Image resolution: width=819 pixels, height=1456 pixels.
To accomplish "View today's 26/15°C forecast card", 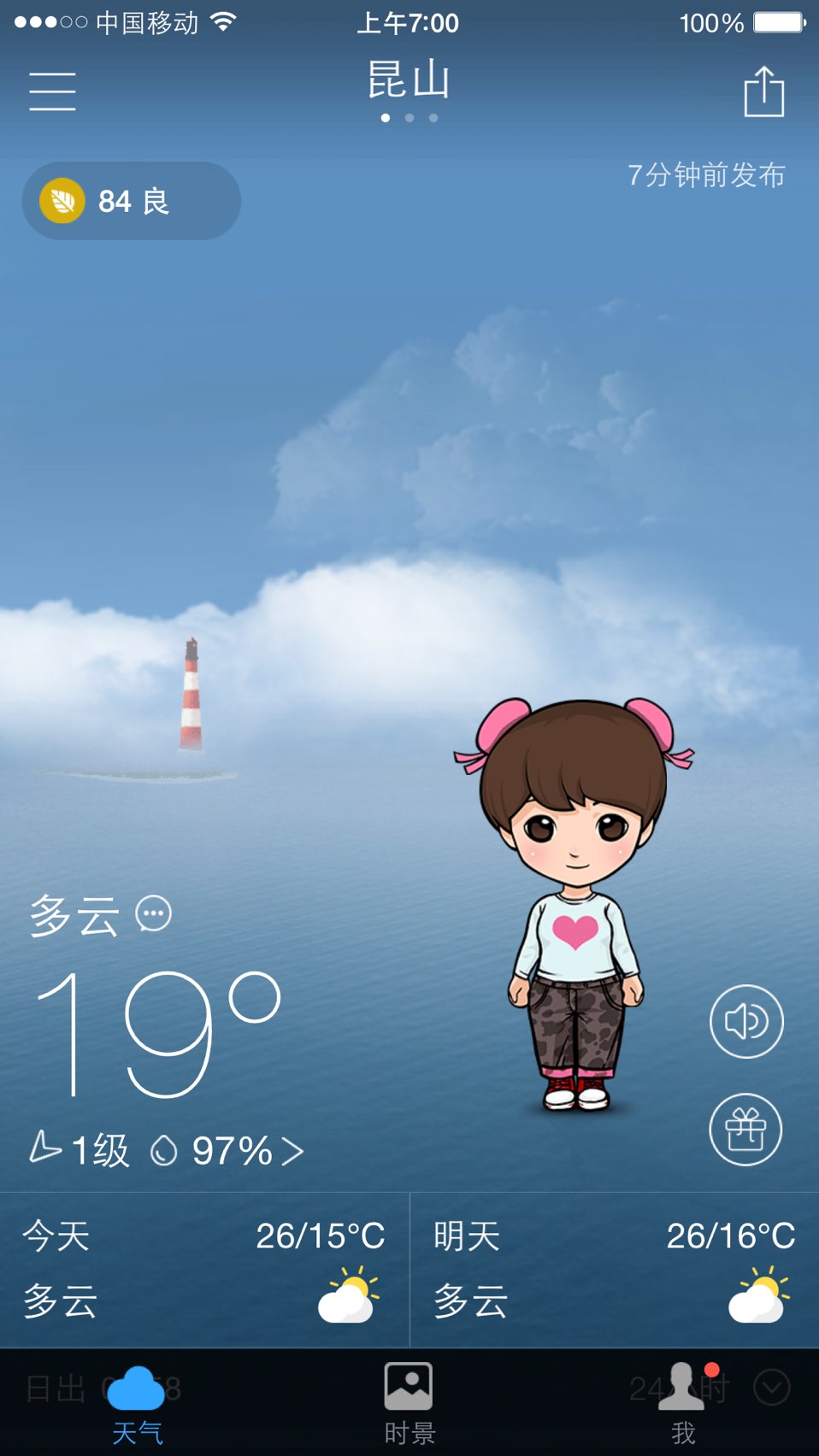I will 204,1269.
